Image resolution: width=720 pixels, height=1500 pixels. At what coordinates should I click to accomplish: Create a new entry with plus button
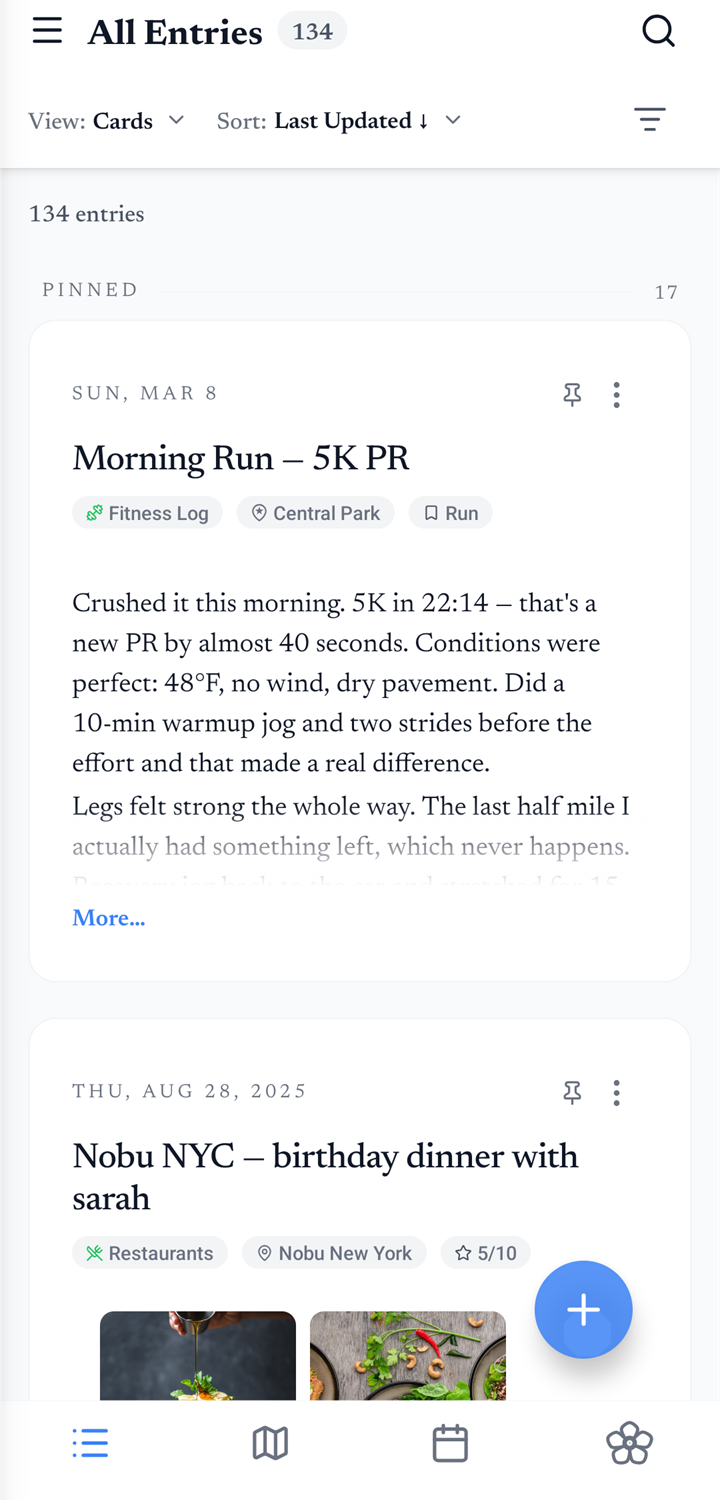pos(583,1310)
